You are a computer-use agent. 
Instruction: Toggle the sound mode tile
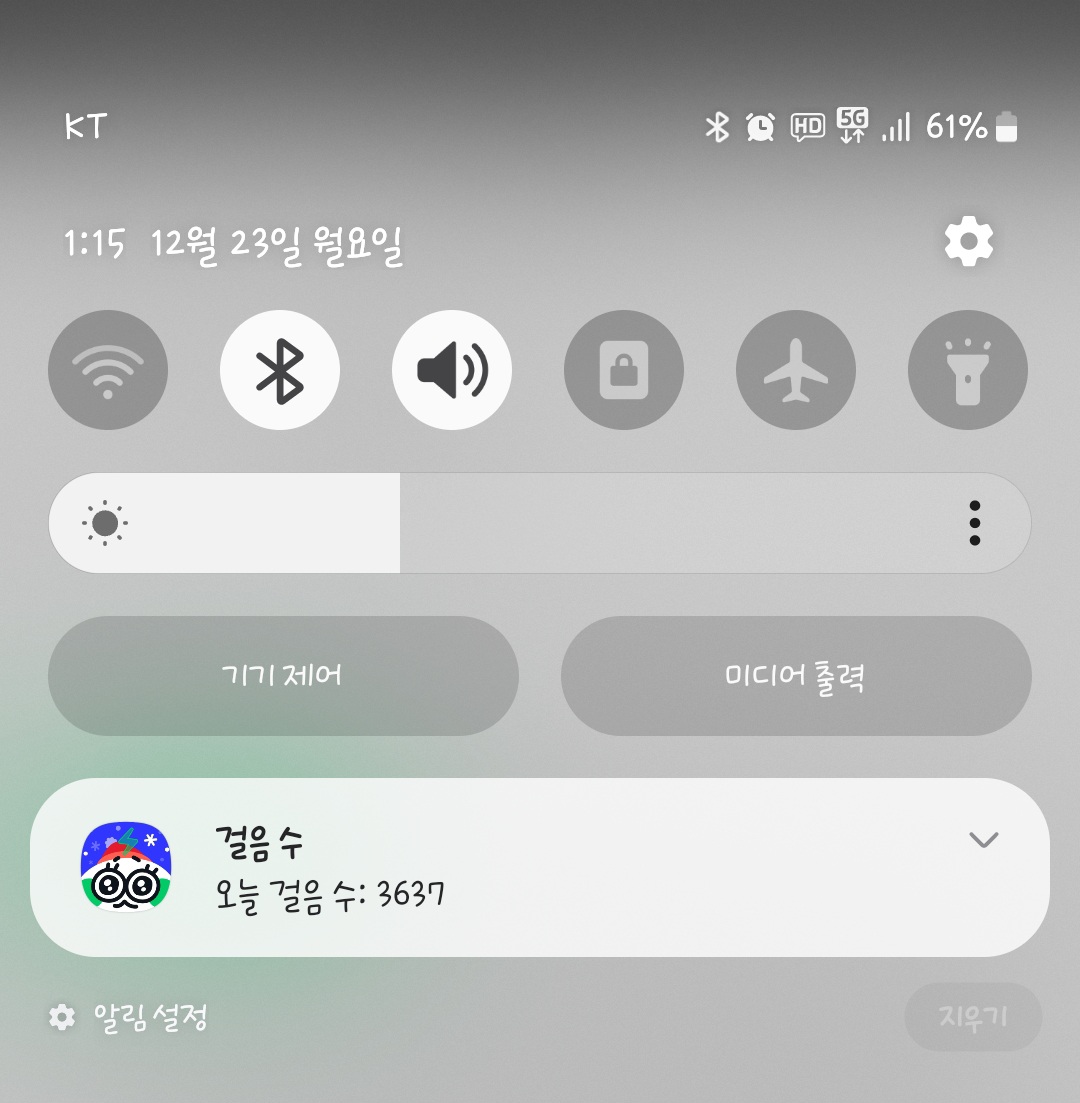(x=452, y=370)
